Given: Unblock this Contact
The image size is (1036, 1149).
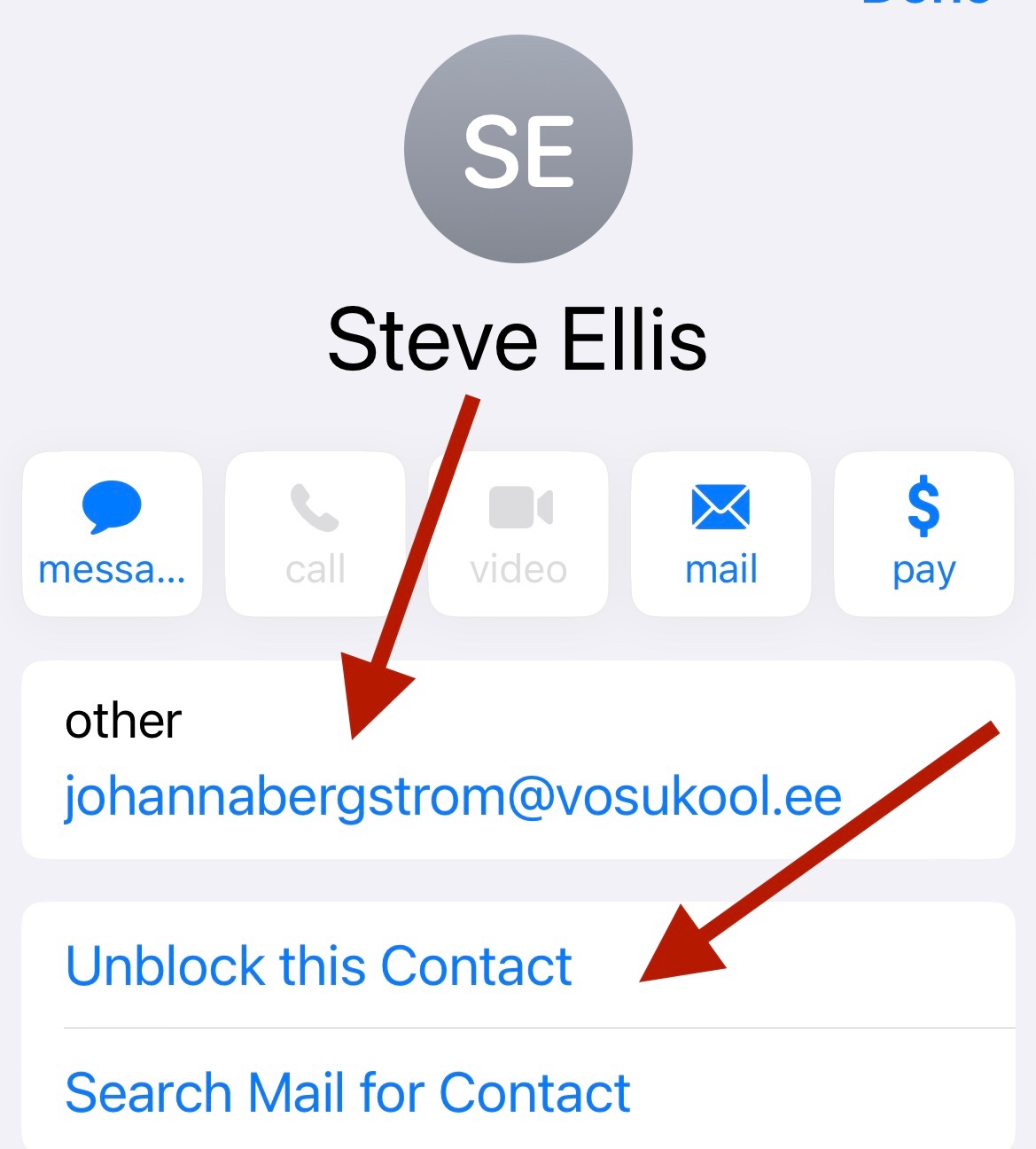Looking at the screenshot, I should (319, 965).
